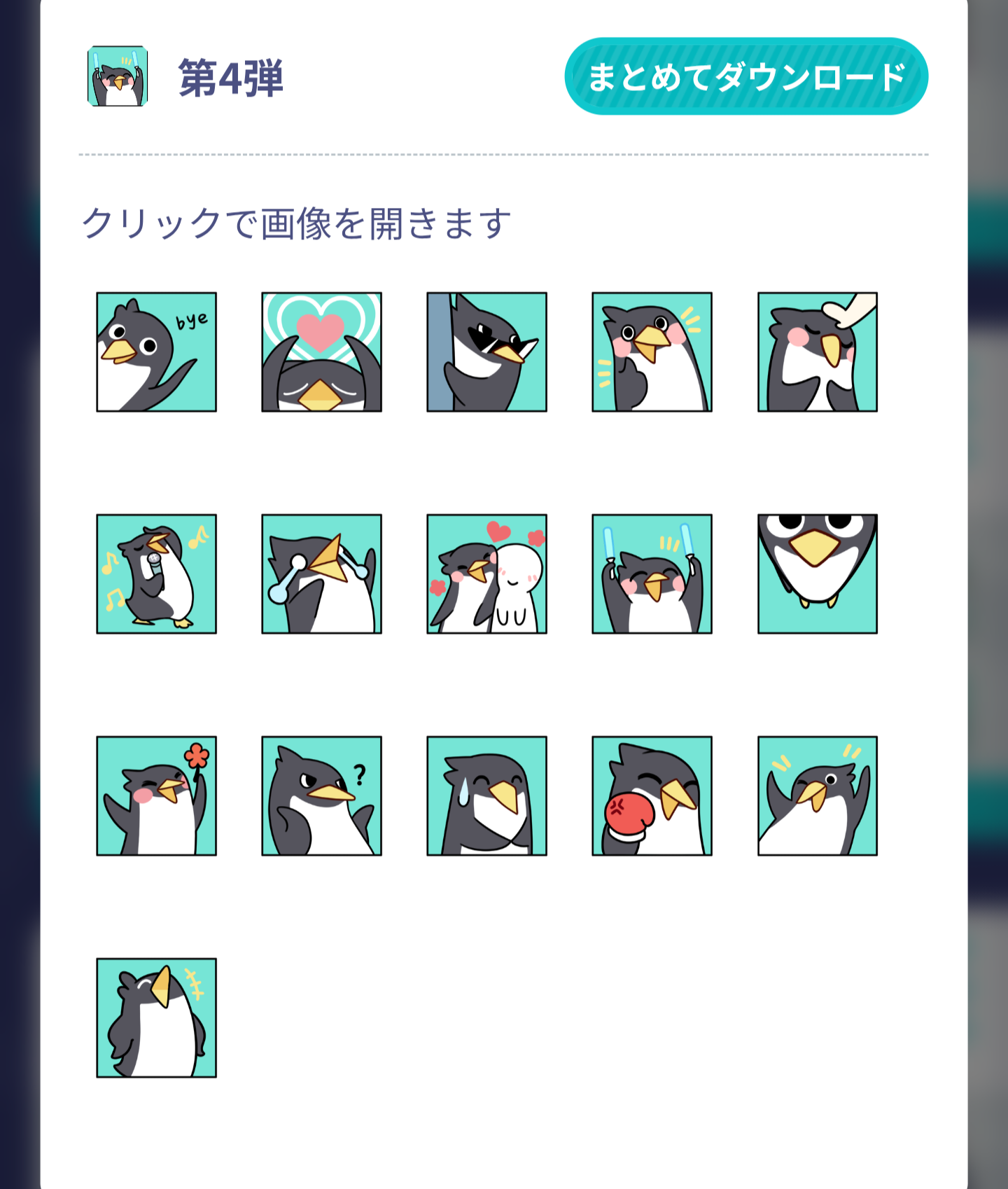Image resolution: width=1008 pixels, height=1189 pixels.
Task: Open the sweating penguin sticker
Action: [486, 796]
